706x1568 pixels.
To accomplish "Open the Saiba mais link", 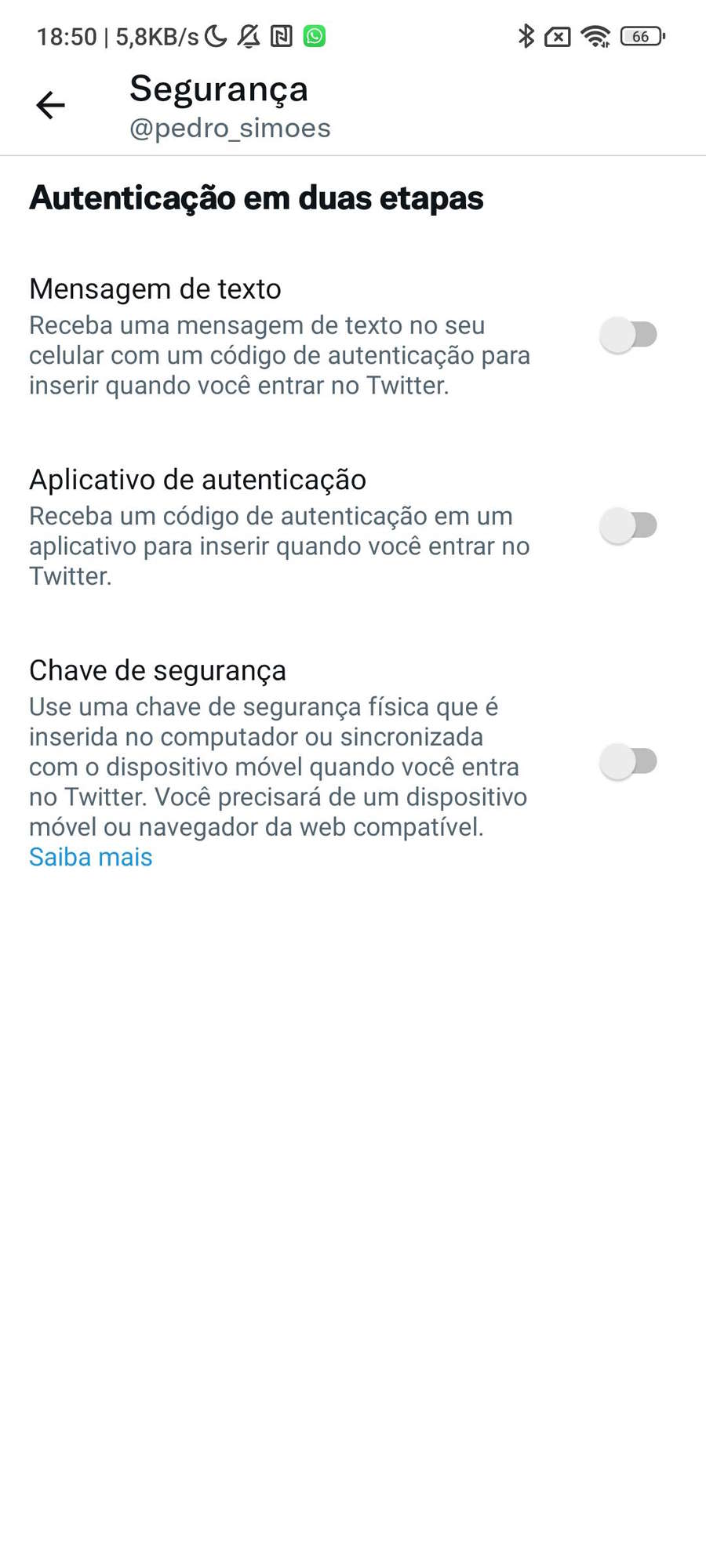I will coord(91,857).
